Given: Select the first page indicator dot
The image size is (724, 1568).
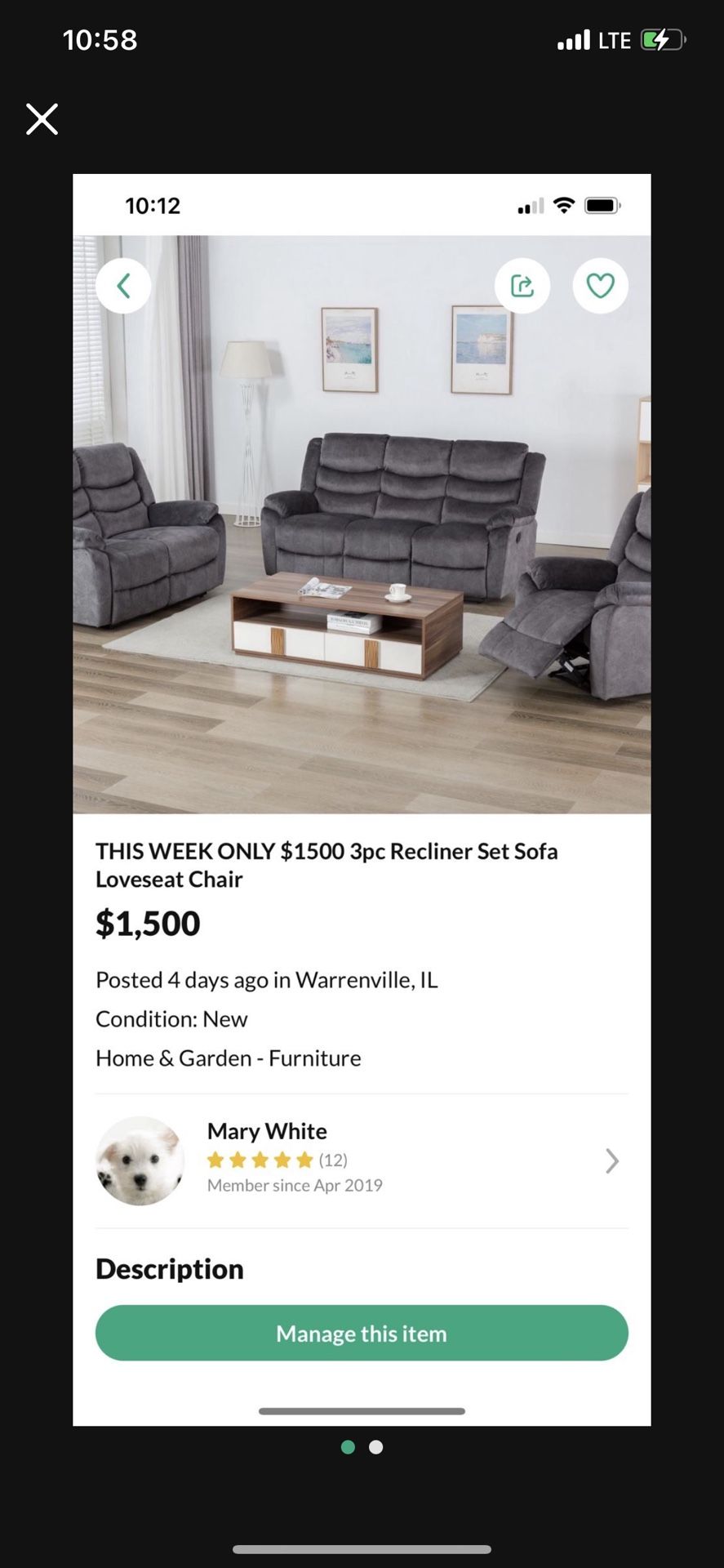Looking at the screenshot, I should [x=347, y=1446].
